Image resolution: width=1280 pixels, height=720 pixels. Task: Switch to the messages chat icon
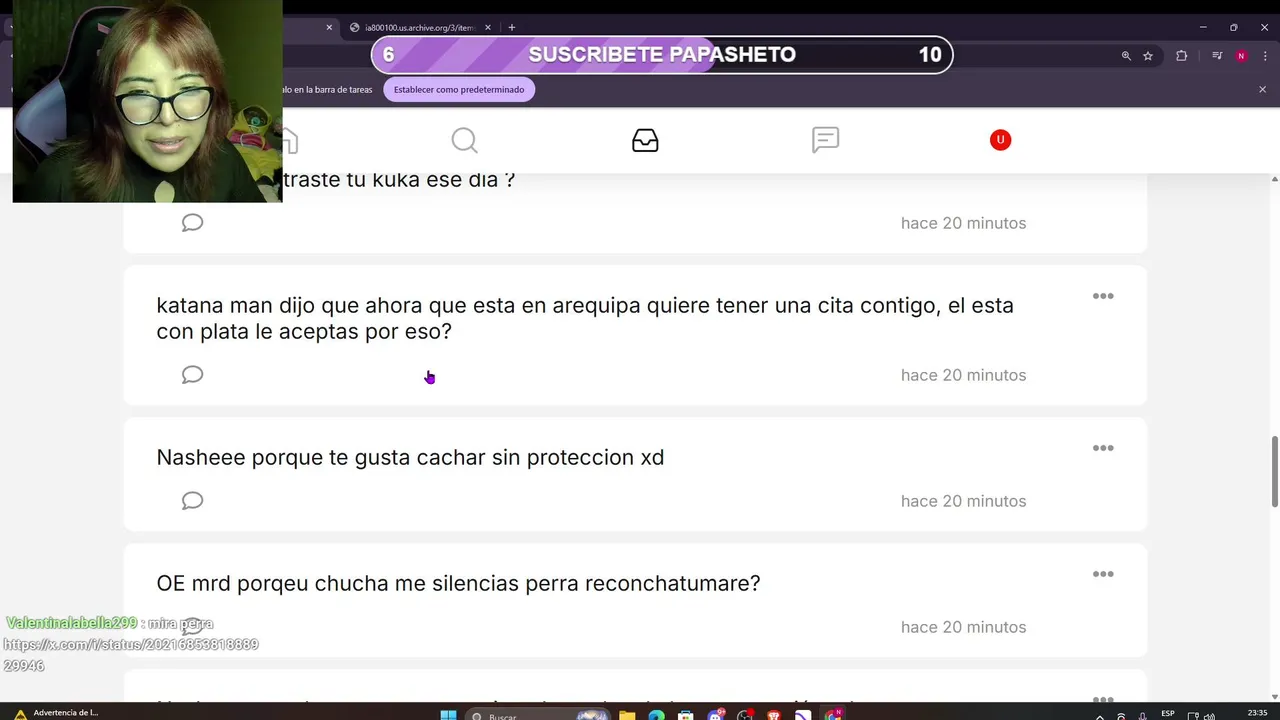(x=825, y=140)
